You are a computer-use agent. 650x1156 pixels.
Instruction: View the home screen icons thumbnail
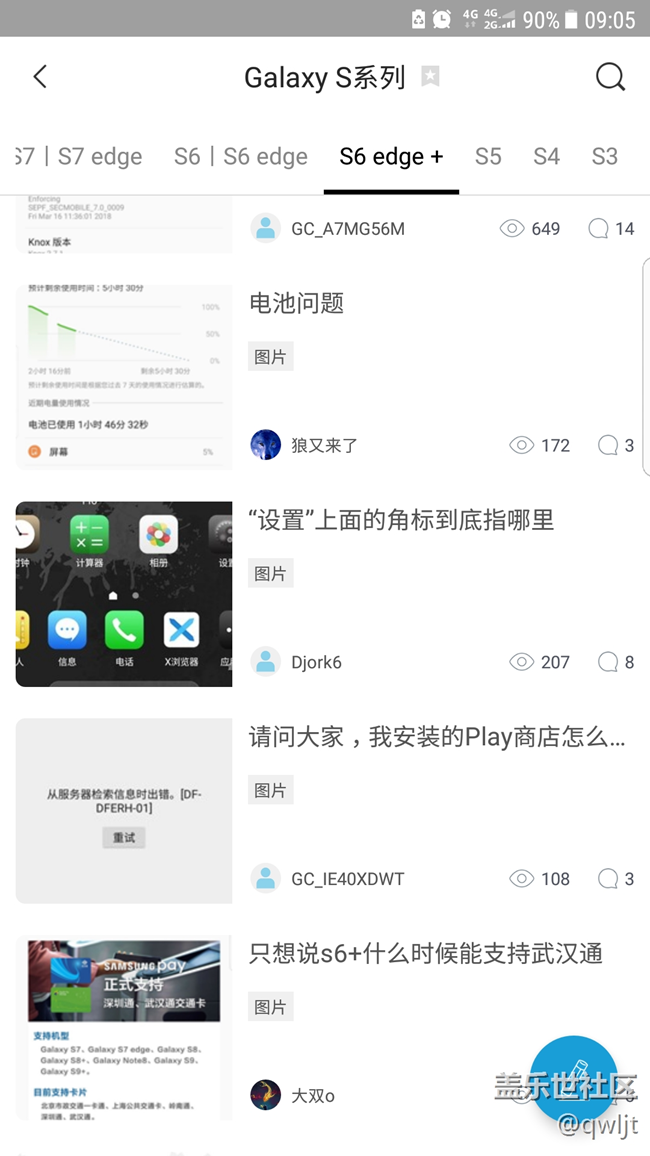[124, 594]
